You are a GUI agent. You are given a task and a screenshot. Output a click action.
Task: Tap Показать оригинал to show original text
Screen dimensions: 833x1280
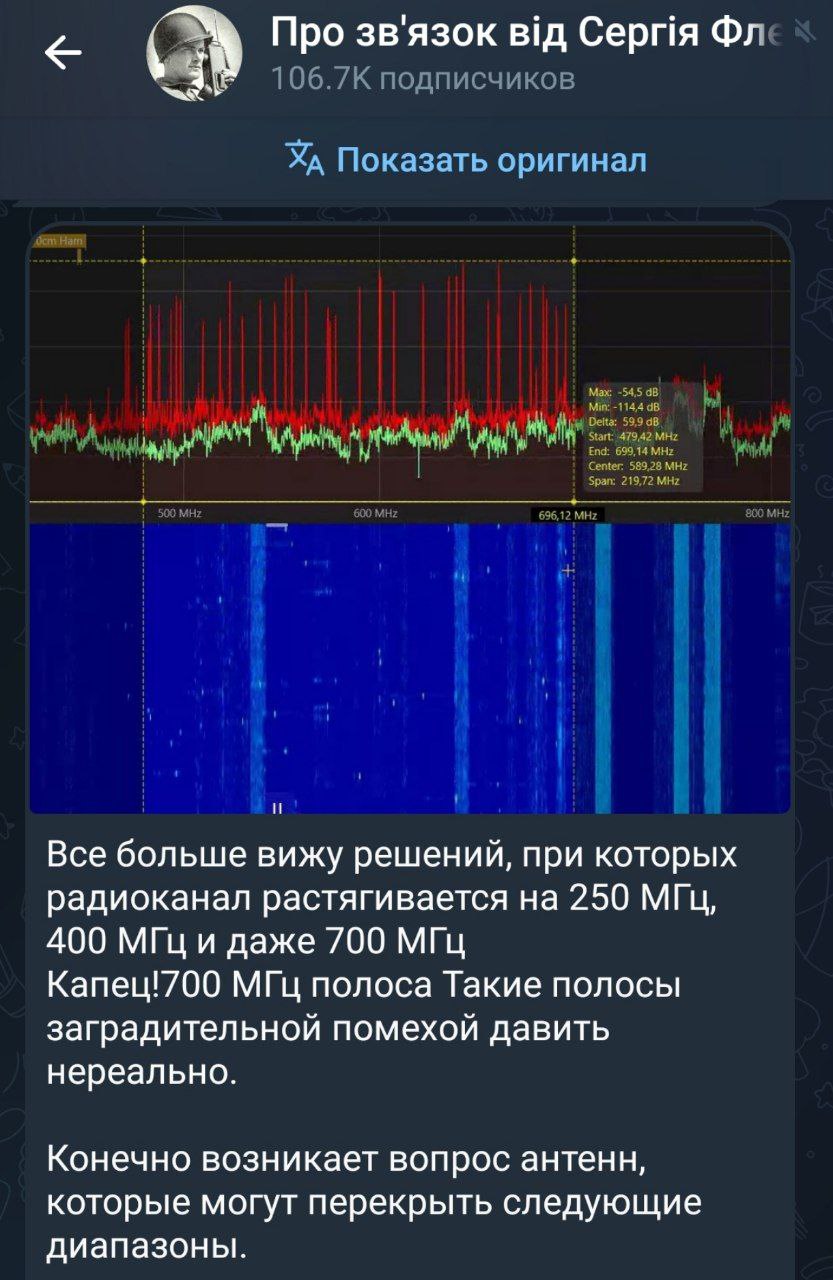tap(466, 159)
